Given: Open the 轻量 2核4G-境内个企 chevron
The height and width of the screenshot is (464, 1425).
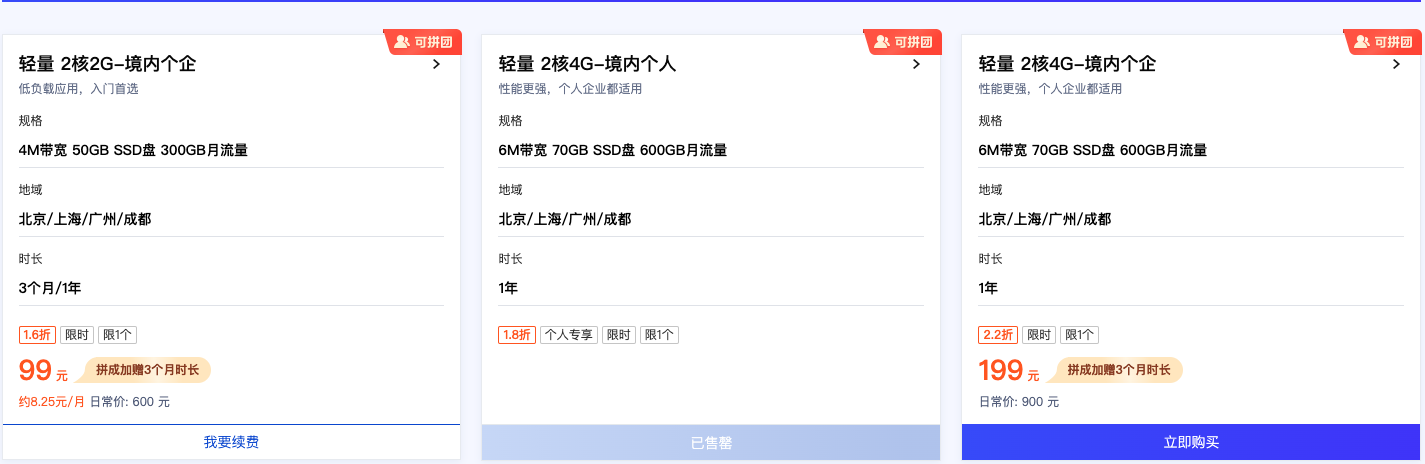Looking at the screenshot, I should coord(1396,65).
